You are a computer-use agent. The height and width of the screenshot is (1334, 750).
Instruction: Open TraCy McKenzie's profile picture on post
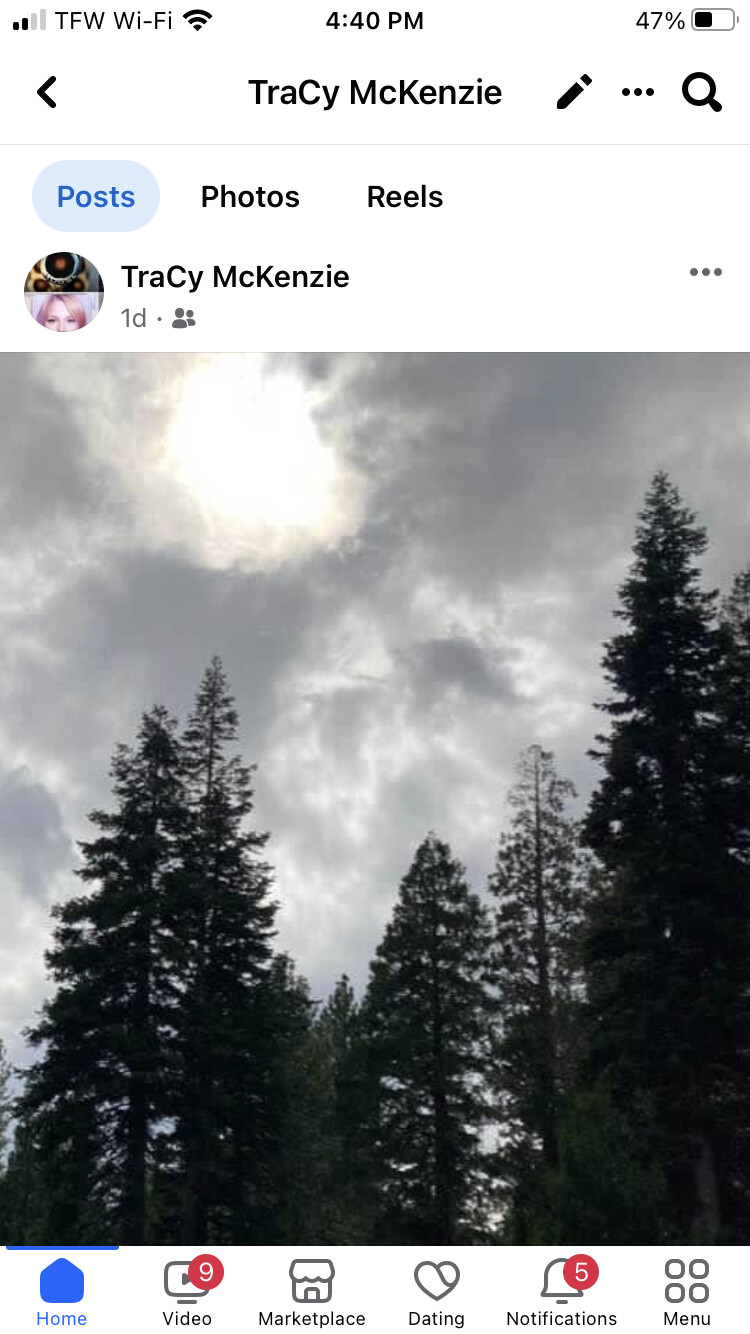64,292
